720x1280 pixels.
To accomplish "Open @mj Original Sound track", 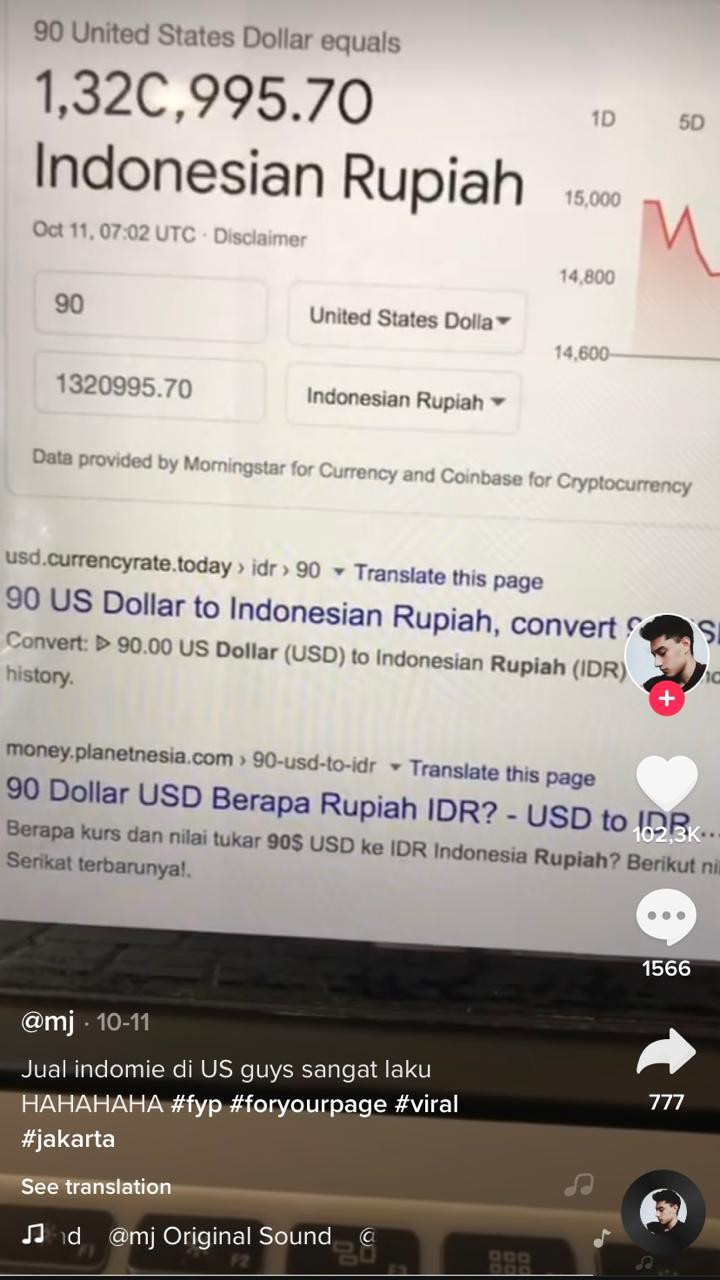I will 219,1236.
